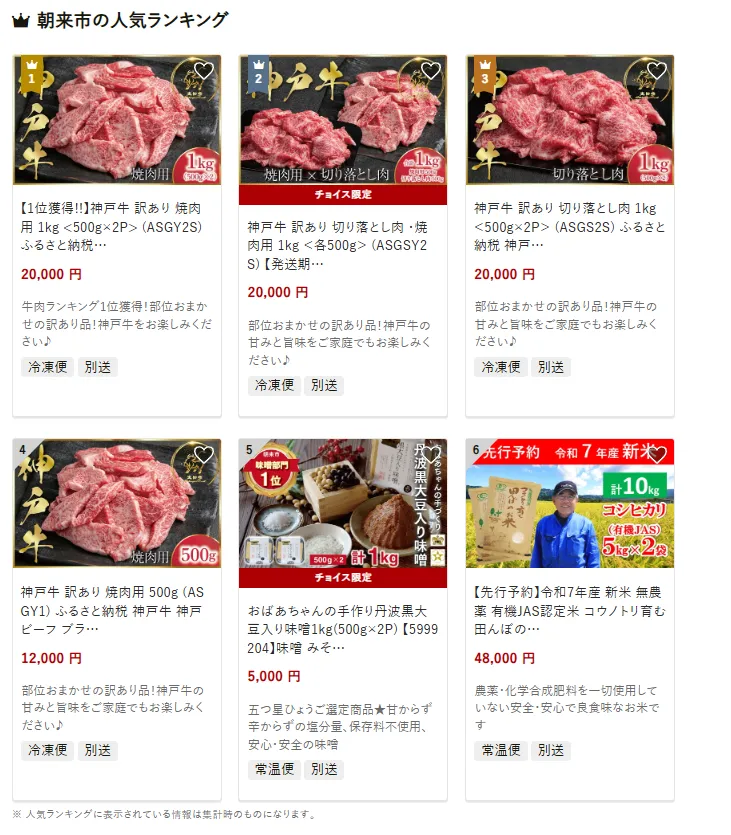Open the 令和7年産 新米 有機JAS認定米 product card
731x835 pixels.
click(569, 603)
